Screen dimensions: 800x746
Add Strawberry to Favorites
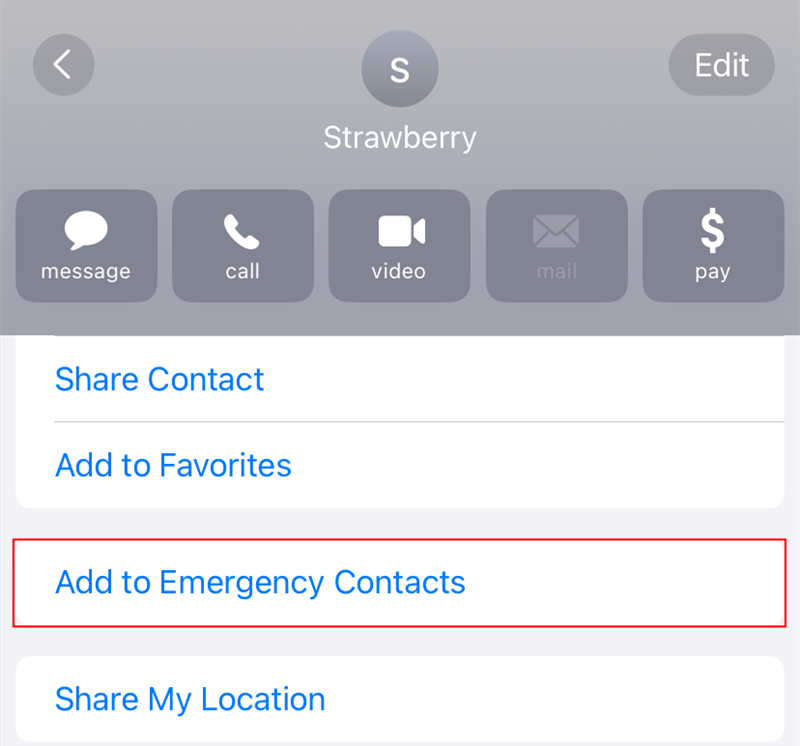pyautogui.click(x=173, y=465)
